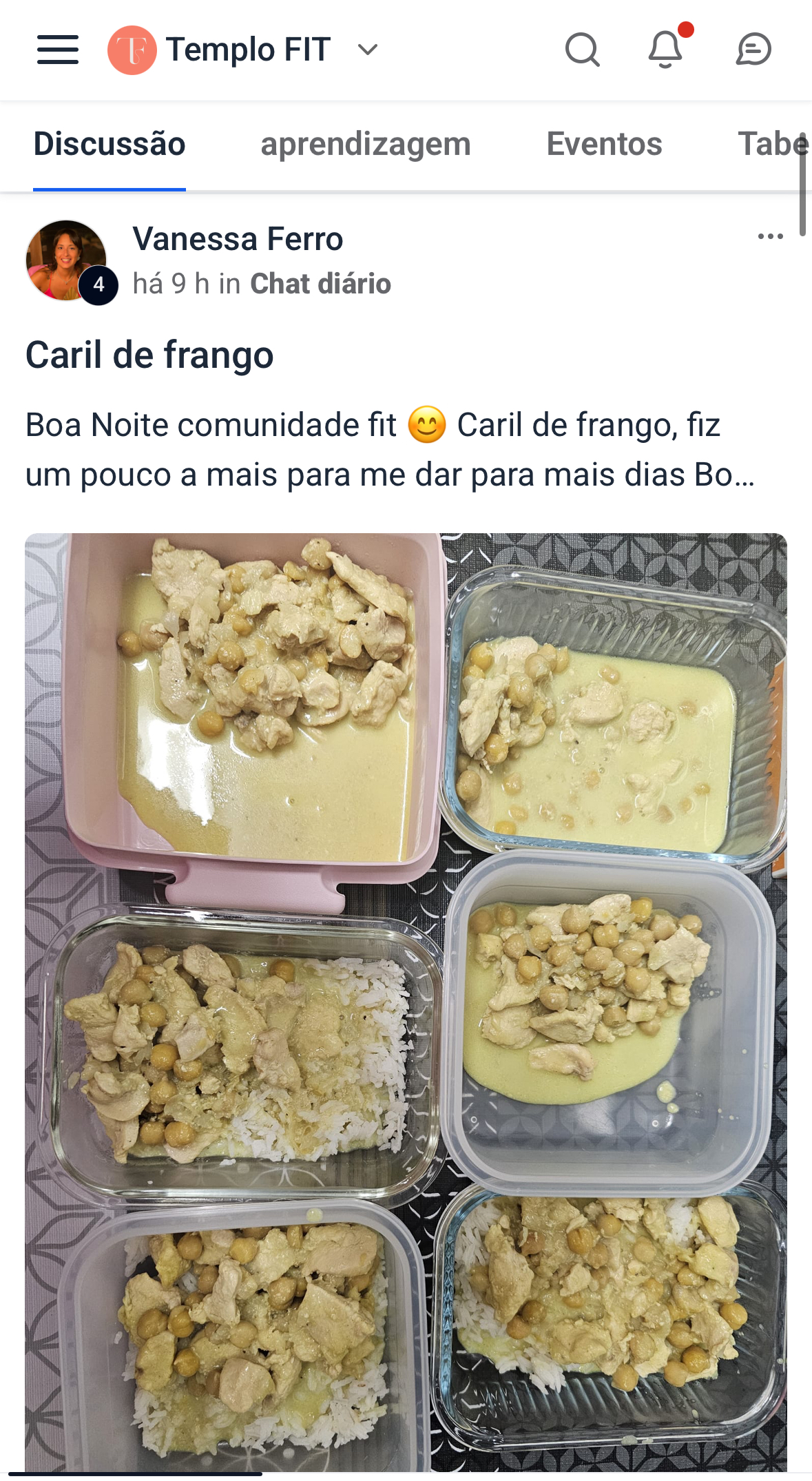Switch to the aprendizagem tab
812x1481 pixels.
[x=366, y=144]
